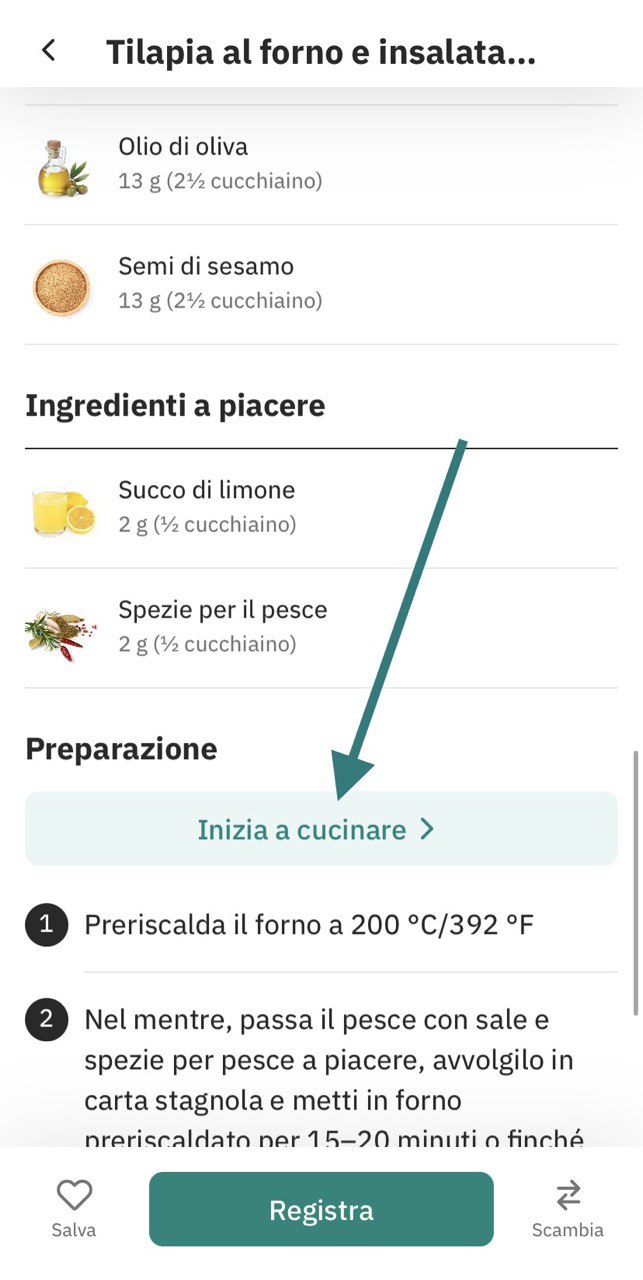
Task: Open the Semi di sesamo ingredient
Action: [320, 284]
